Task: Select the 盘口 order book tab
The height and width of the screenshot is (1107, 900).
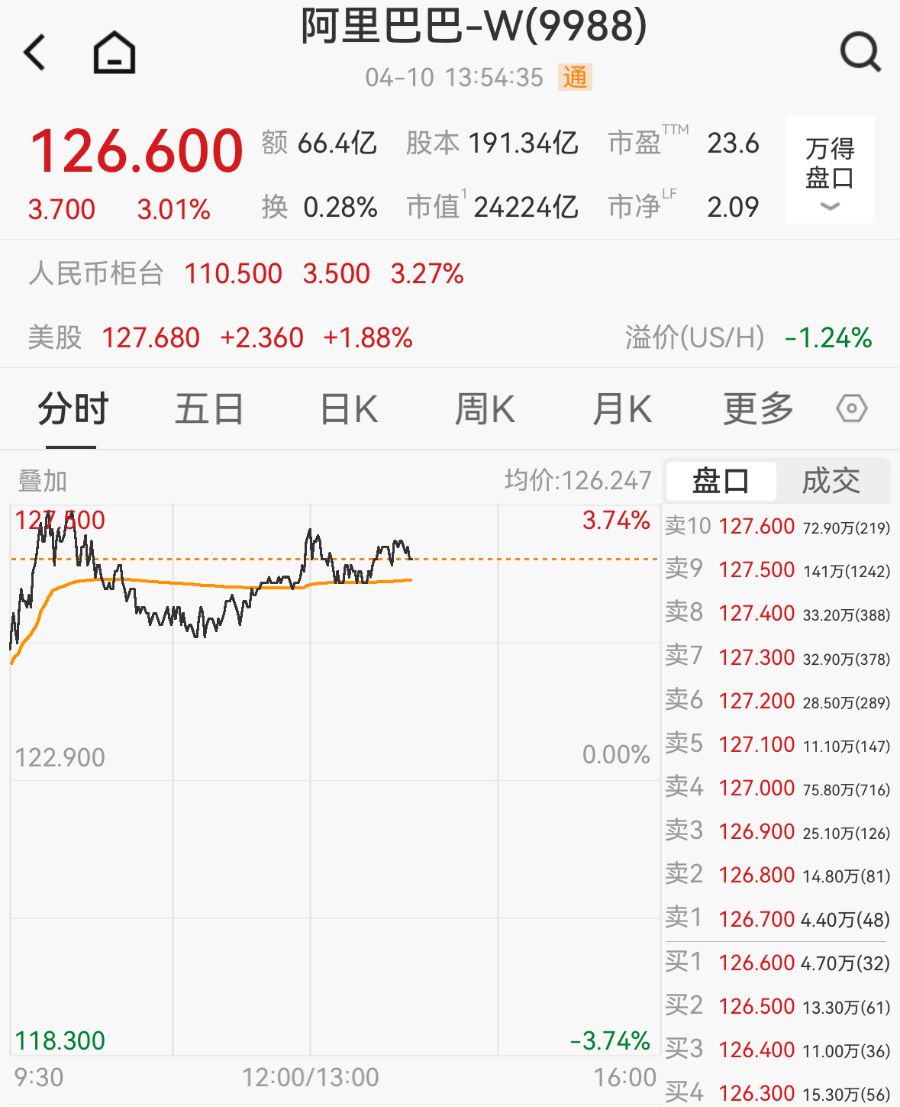Action: [721, 481]
